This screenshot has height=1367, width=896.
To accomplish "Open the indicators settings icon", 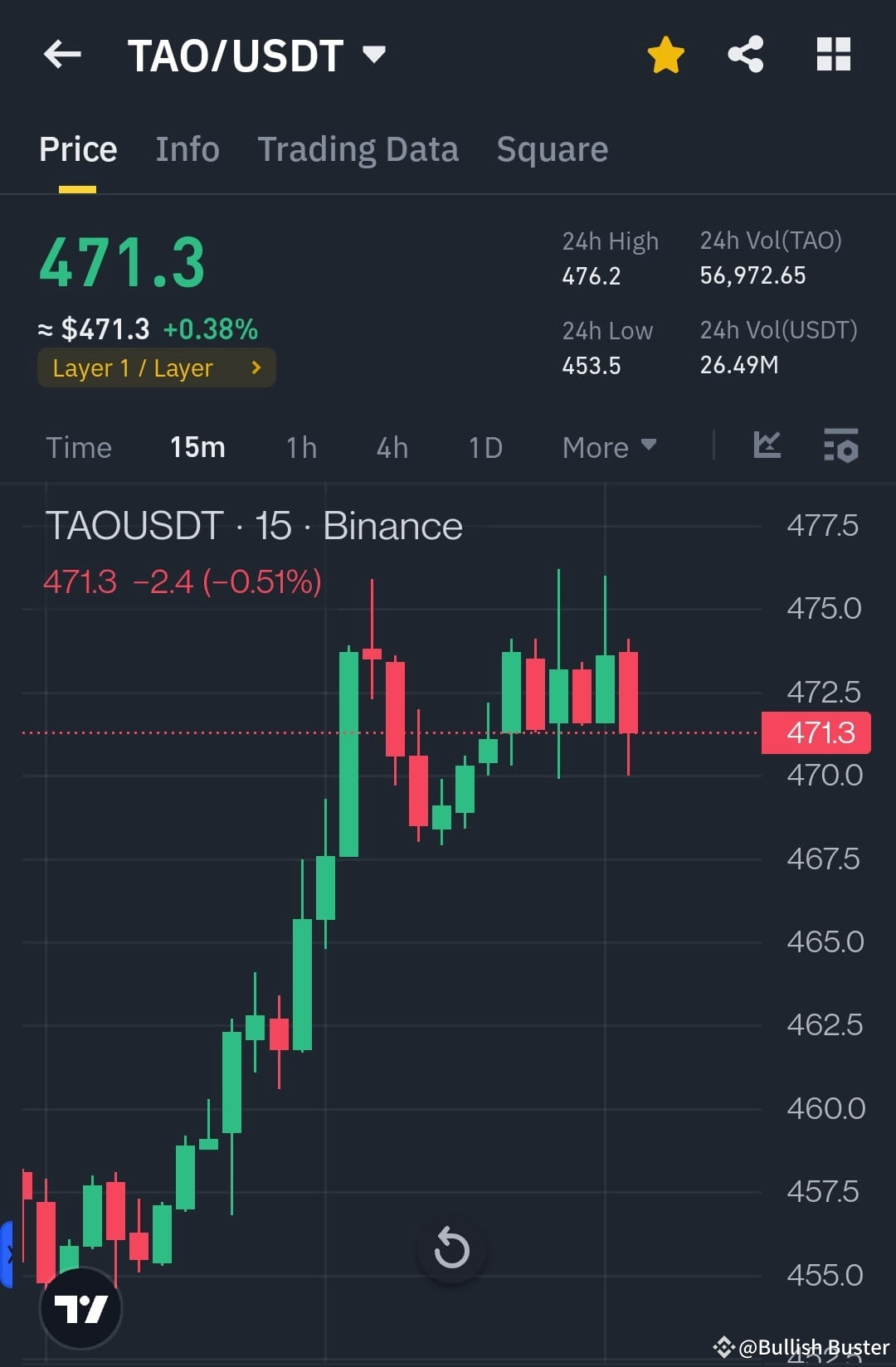I will point(841,446).
